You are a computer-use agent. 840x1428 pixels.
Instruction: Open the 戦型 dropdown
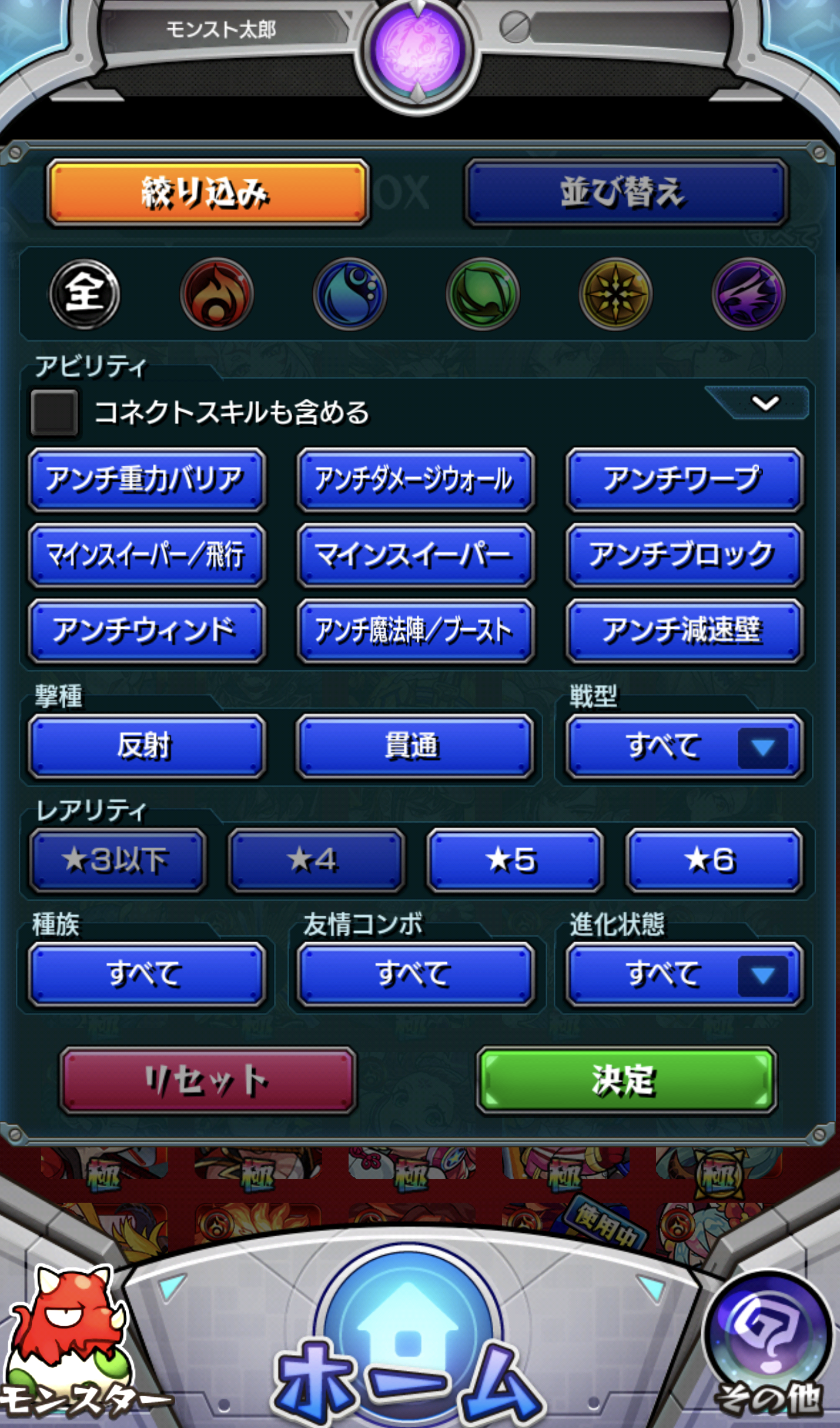[x=684, y=746]
